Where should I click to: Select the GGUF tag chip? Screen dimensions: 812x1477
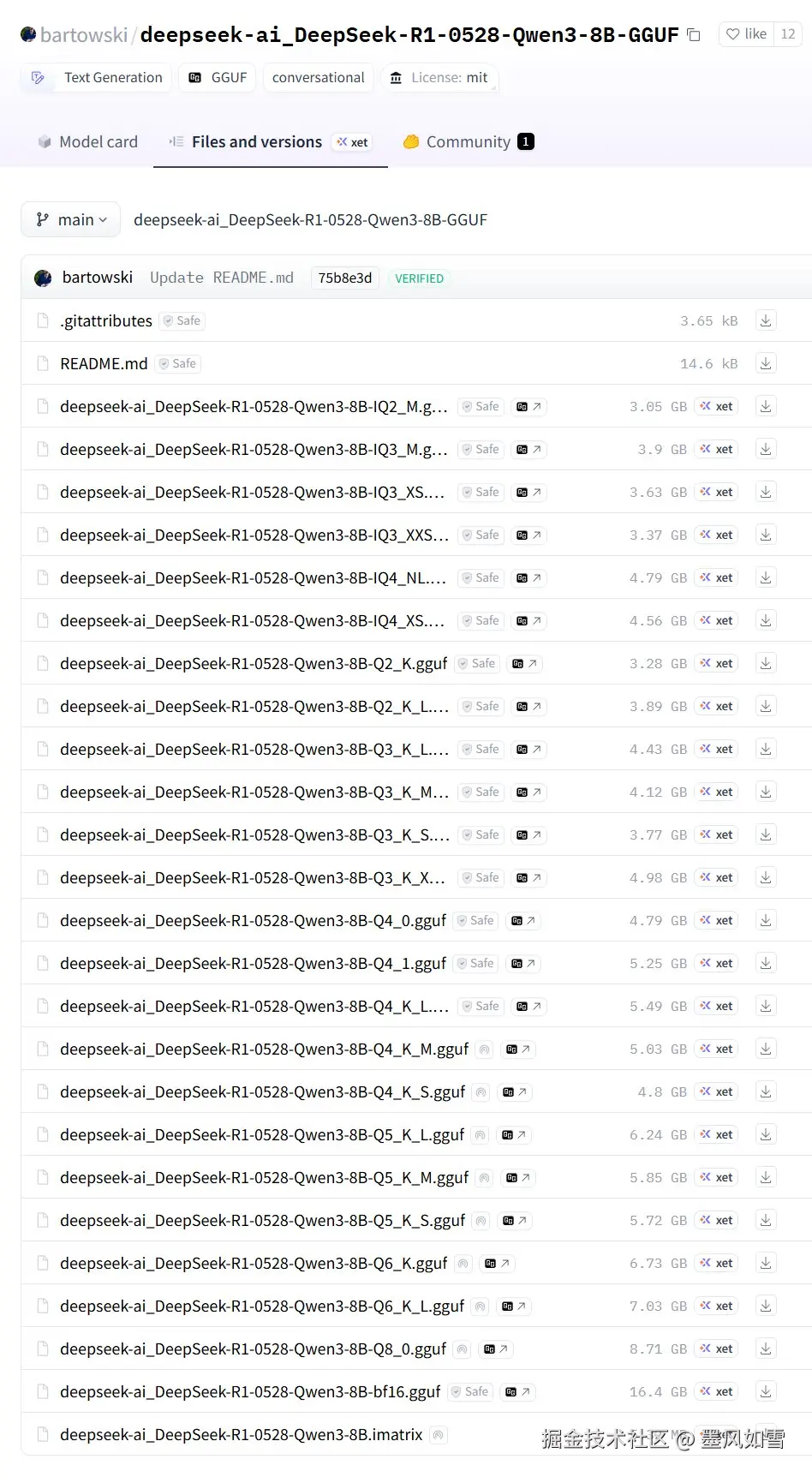pos(218,78)
